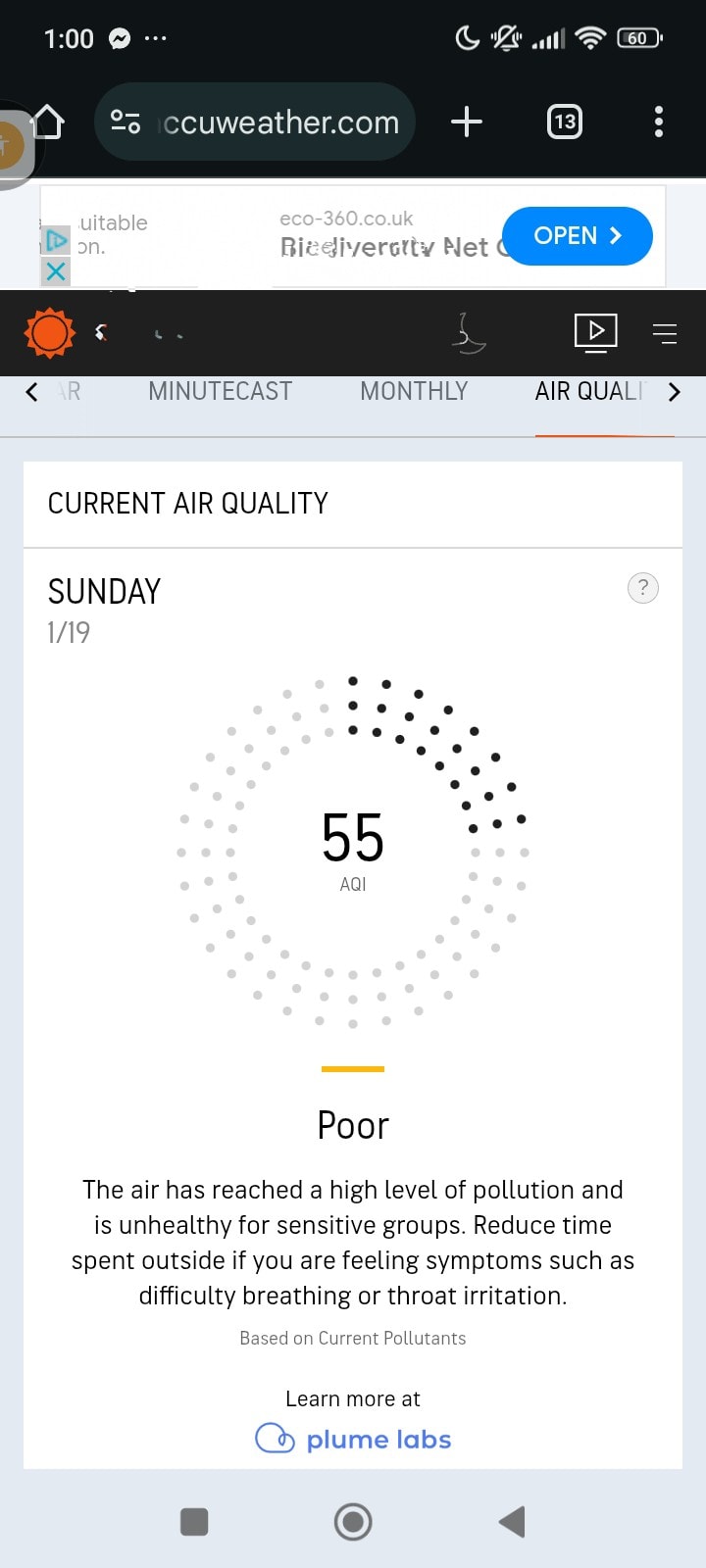This screenshot has width=706, height=1568.
Task: Show more tabs with right arrow
Action: (674, 392)
